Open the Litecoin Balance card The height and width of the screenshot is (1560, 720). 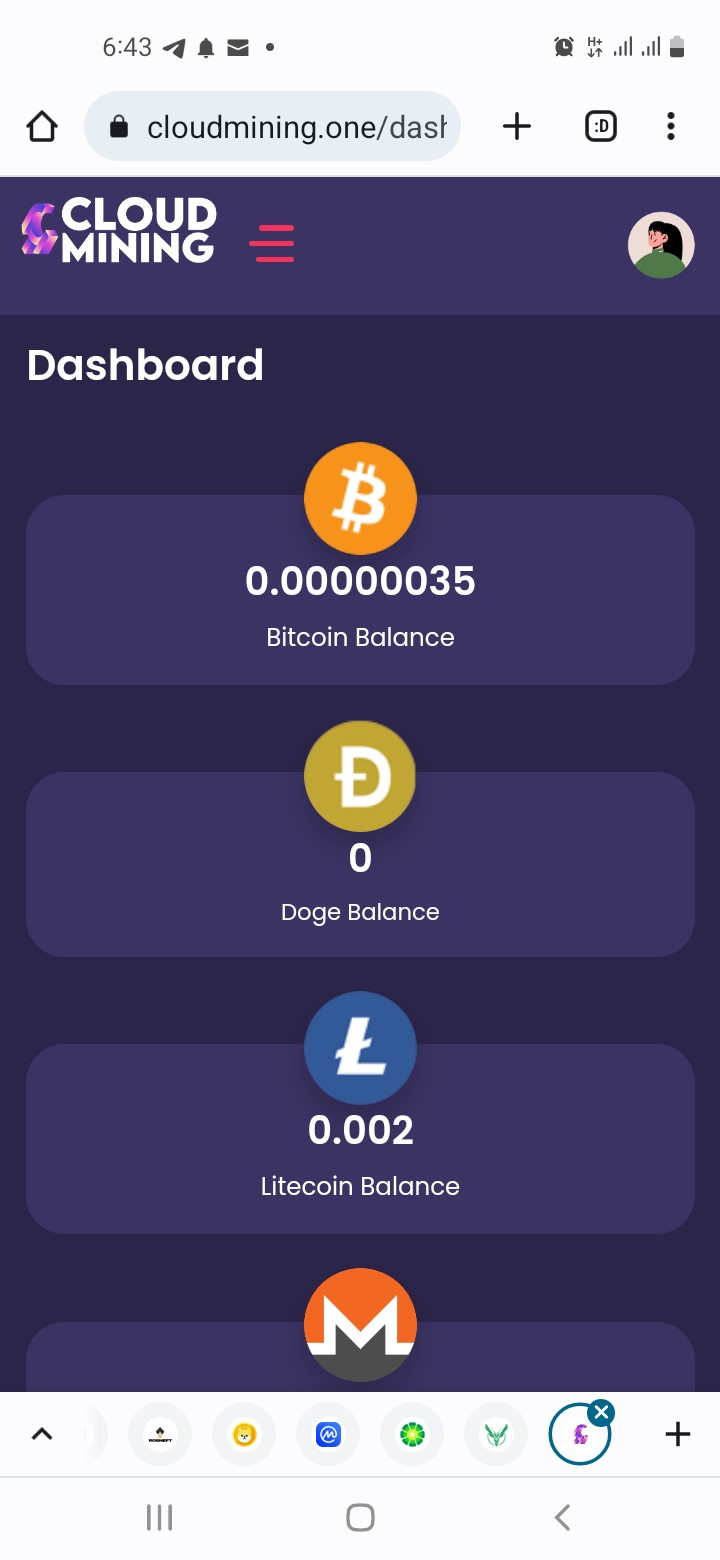click(360, 1138)
